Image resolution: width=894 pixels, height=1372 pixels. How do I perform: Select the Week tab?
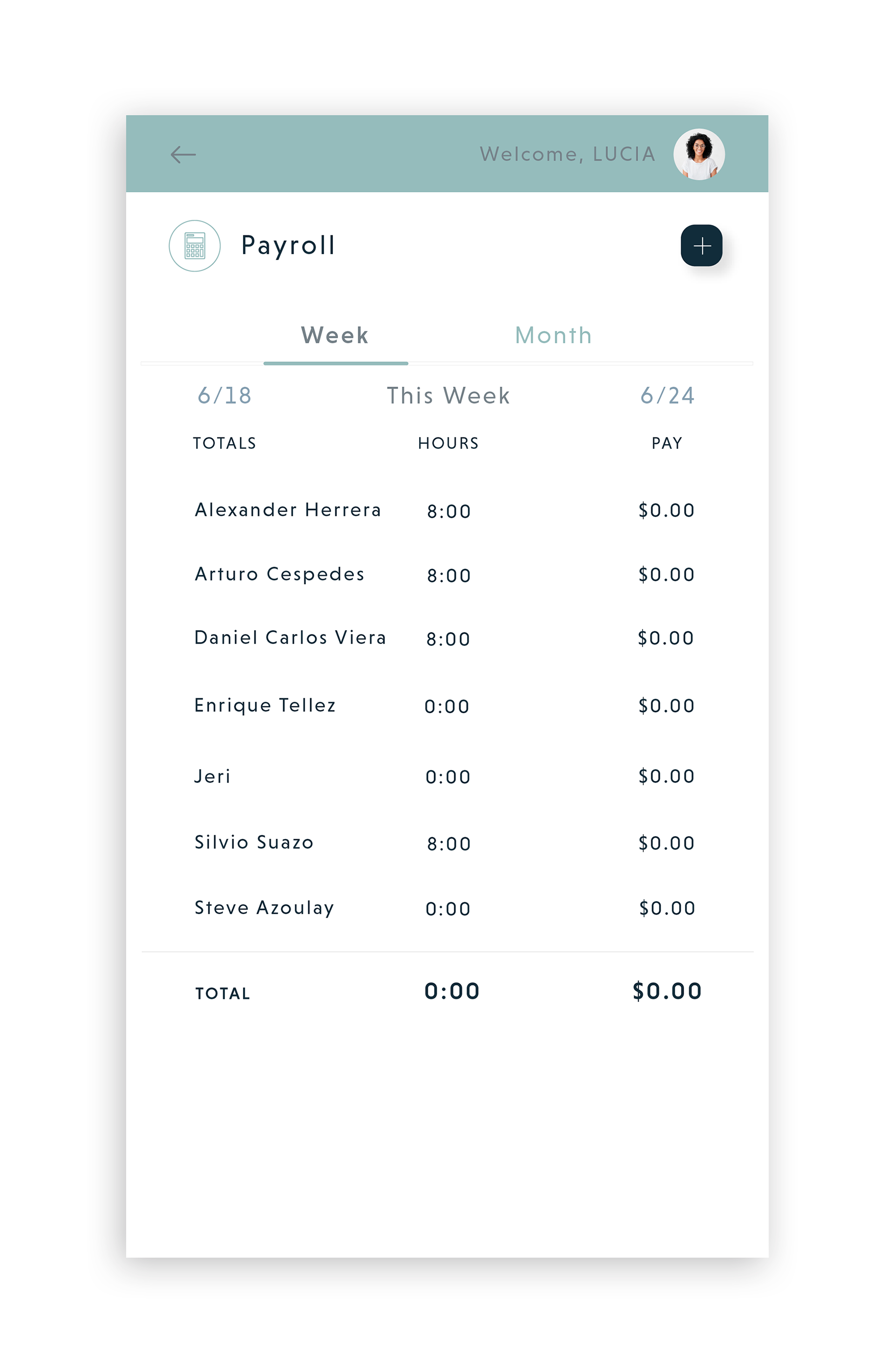[x=335, y=336]
